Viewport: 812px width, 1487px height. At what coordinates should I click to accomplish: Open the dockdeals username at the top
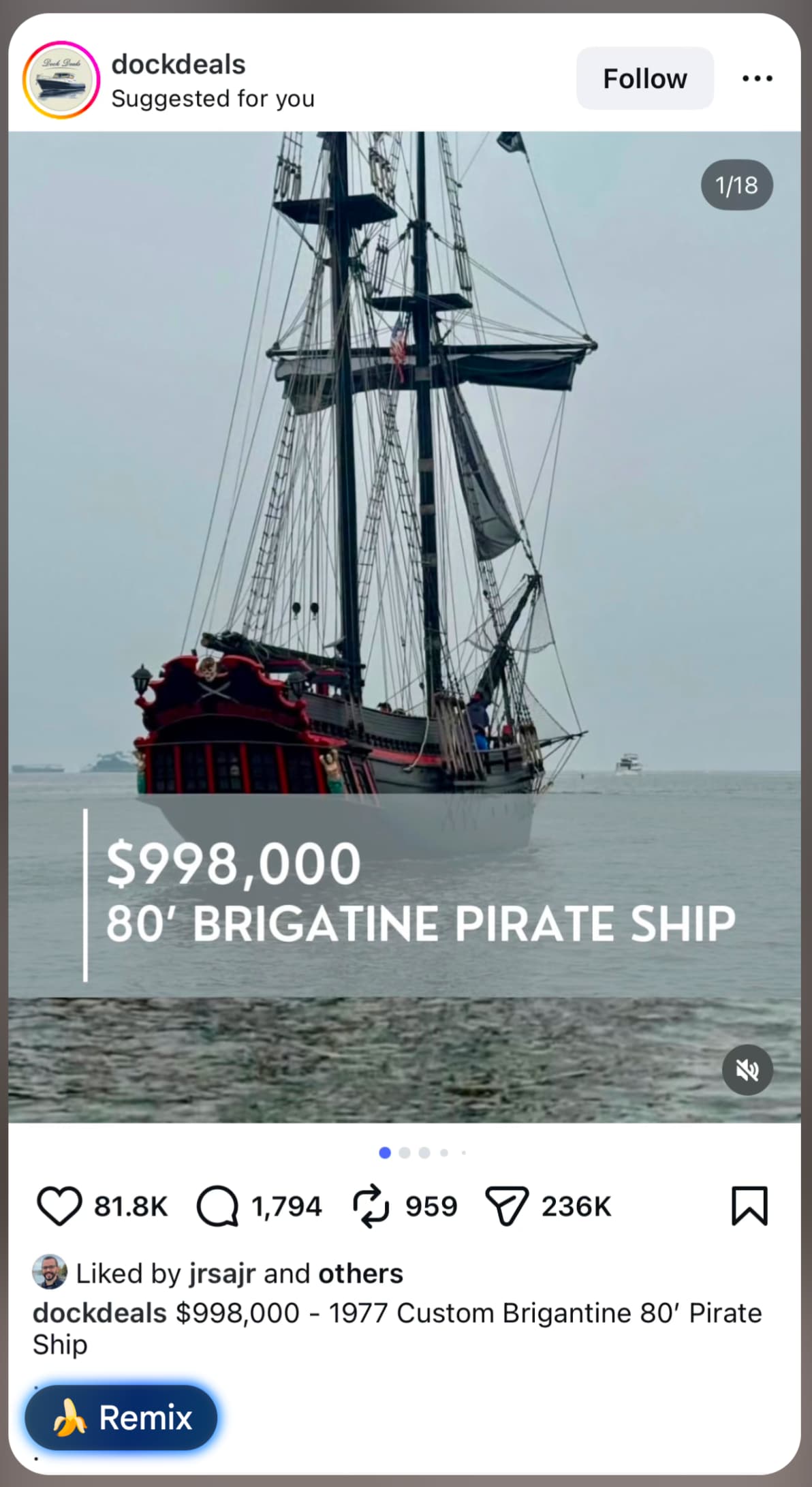click(178, 65)
